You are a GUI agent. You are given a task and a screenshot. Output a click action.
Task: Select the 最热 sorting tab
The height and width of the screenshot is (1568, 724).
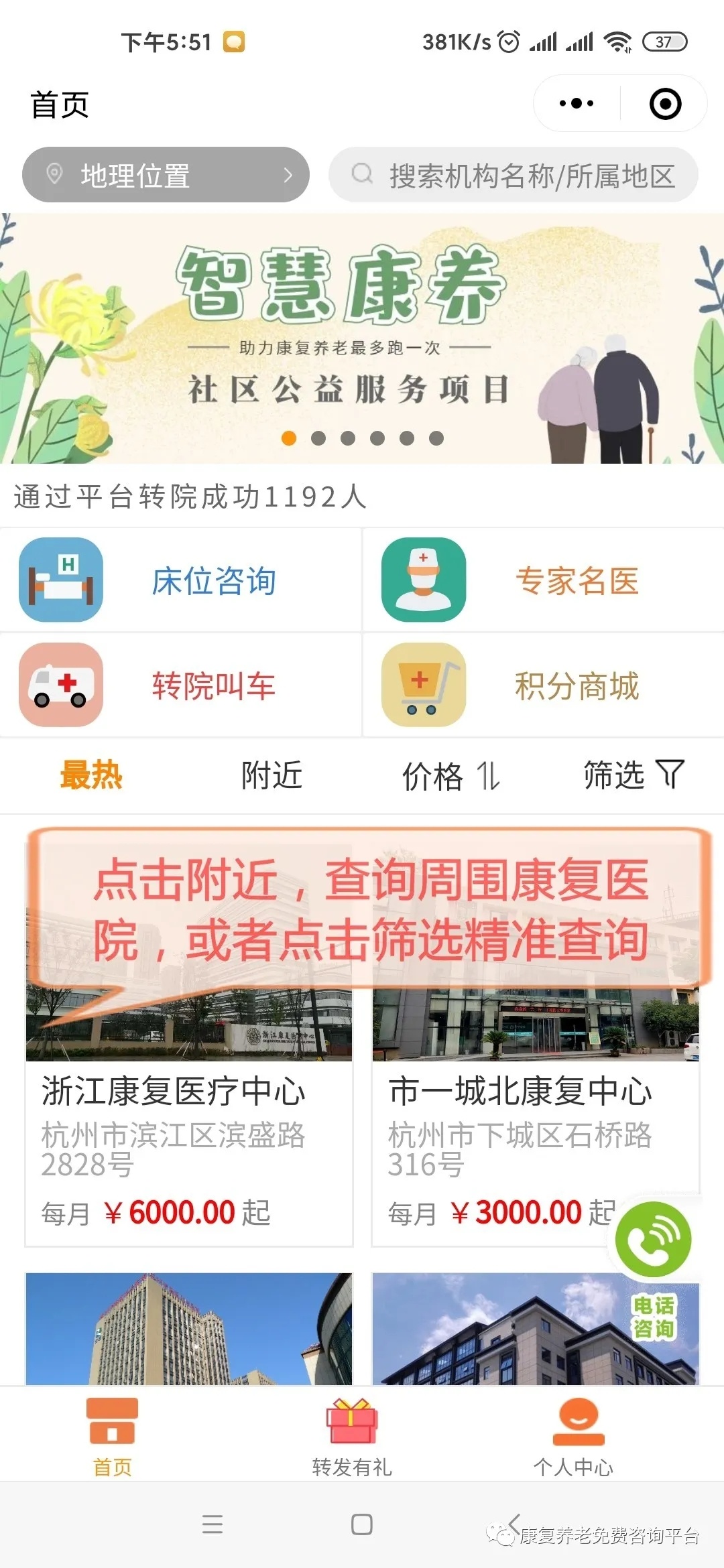tap(91, 775)
